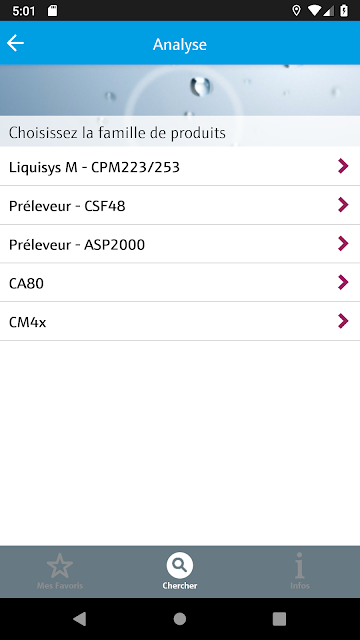
Task: Open Liquisys M - CPM223/253 product family
Action: (x=180, y=167)
